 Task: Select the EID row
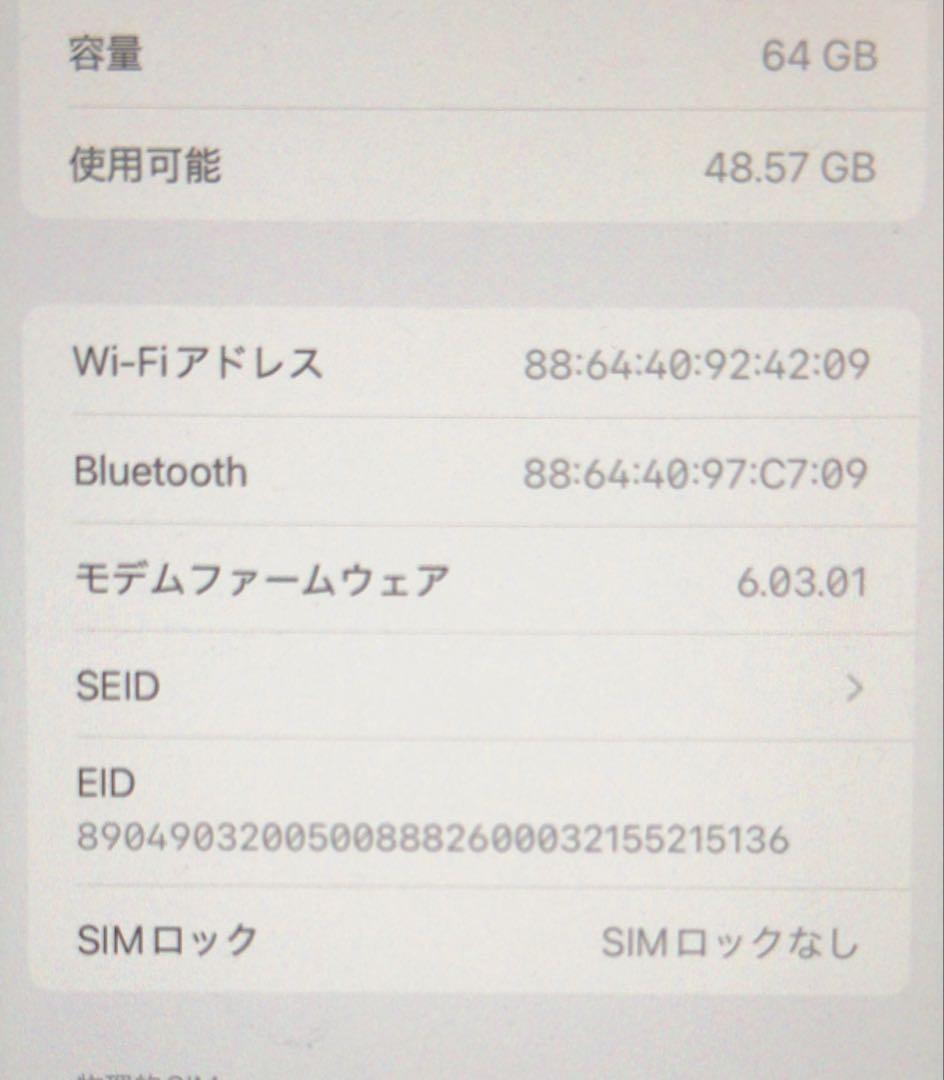pos(470,810)
